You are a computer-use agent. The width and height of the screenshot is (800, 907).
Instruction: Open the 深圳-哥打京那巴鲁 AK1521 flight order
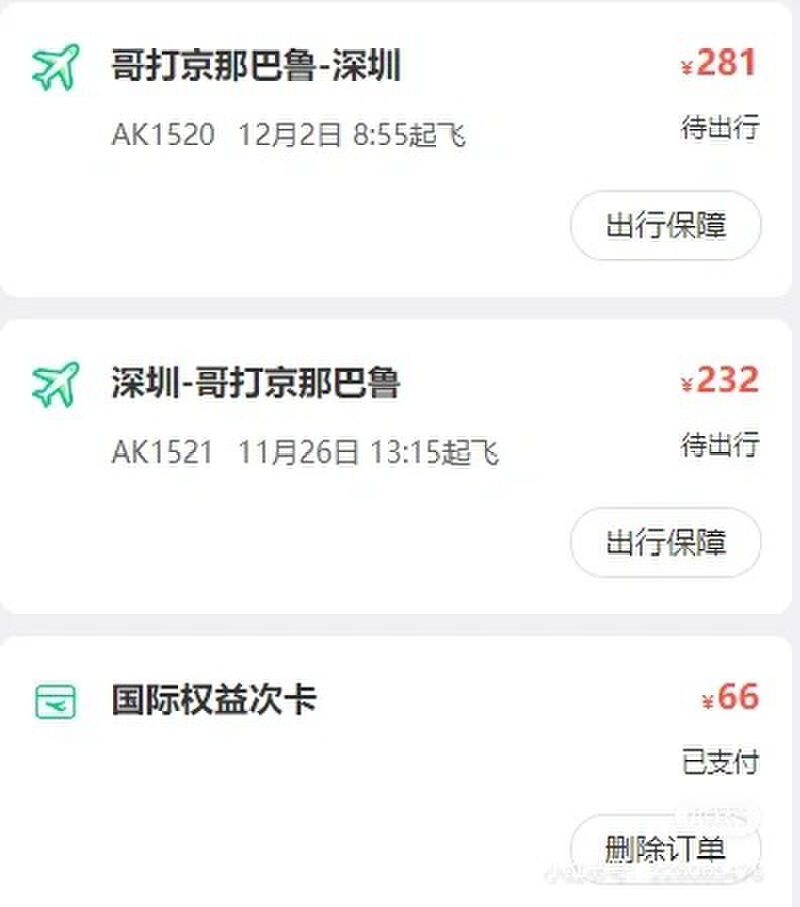point(256,383)
